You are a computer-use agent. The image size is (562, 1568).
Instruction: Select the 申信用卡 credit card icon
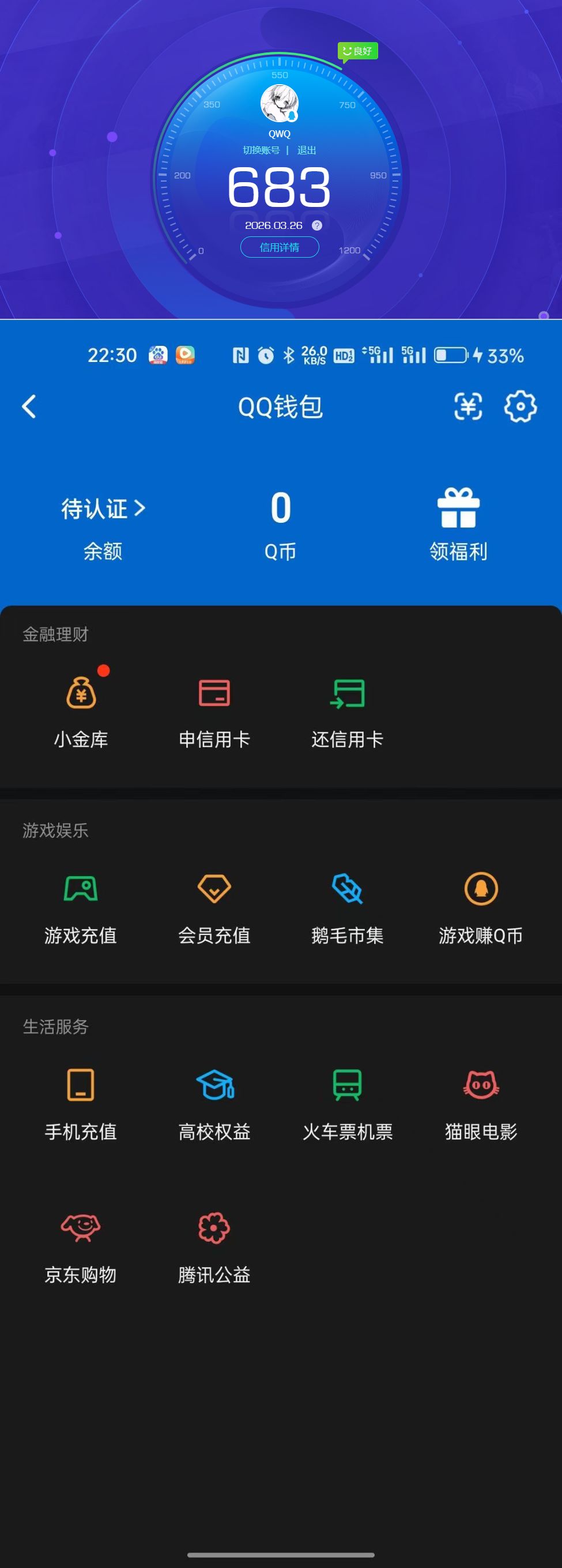coord(214,694)
